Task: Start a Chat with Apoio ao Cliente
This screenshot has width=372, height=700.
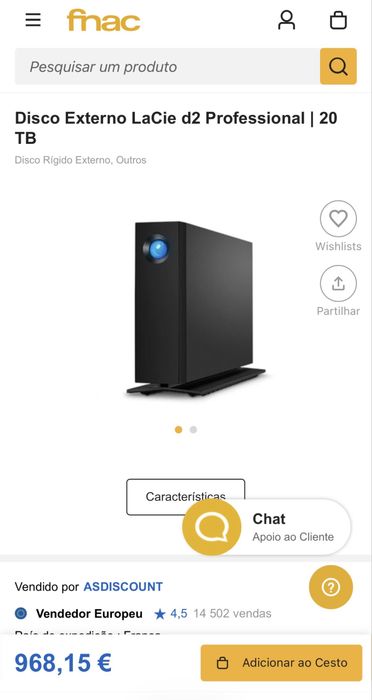Action: coord(267,527)
